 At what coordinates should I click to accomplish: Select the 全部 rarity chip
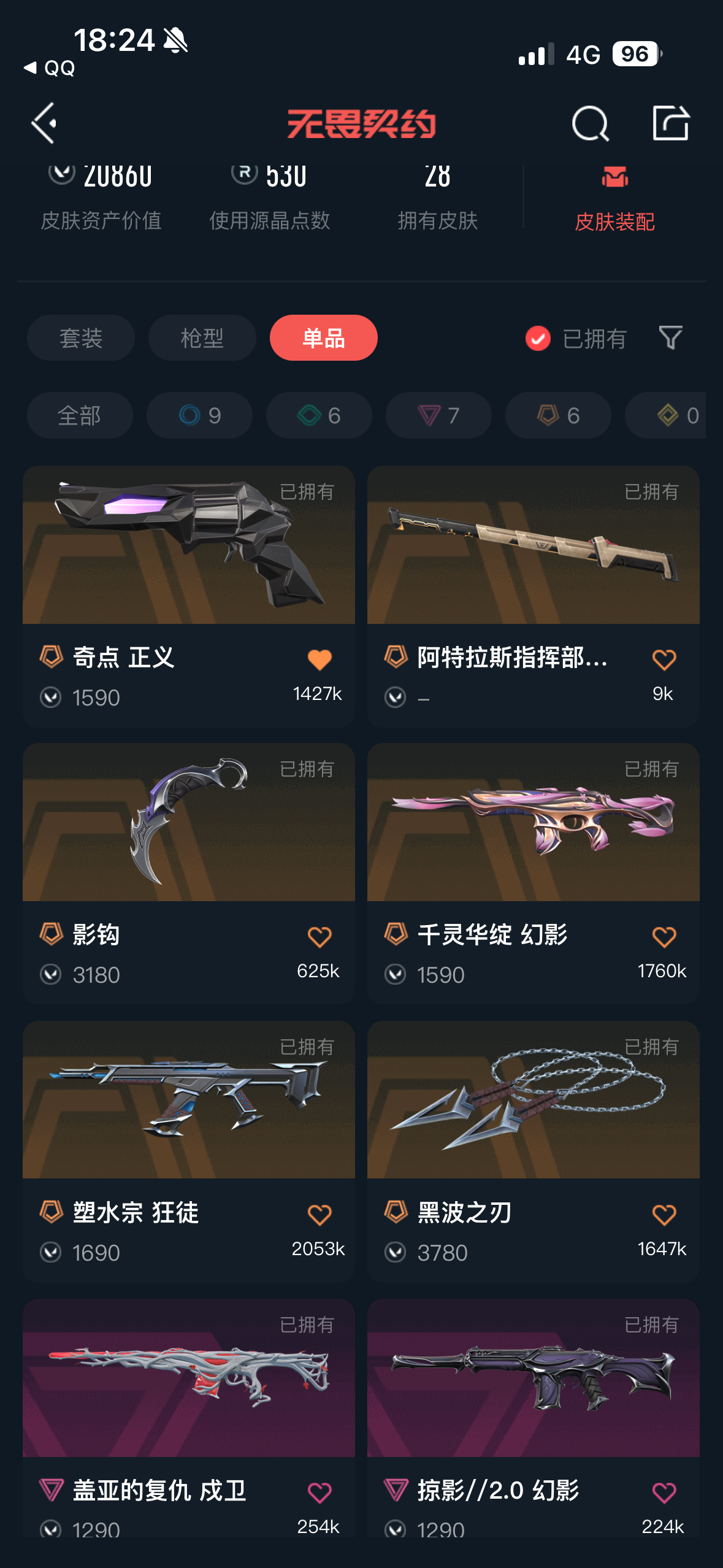point(80,415)
